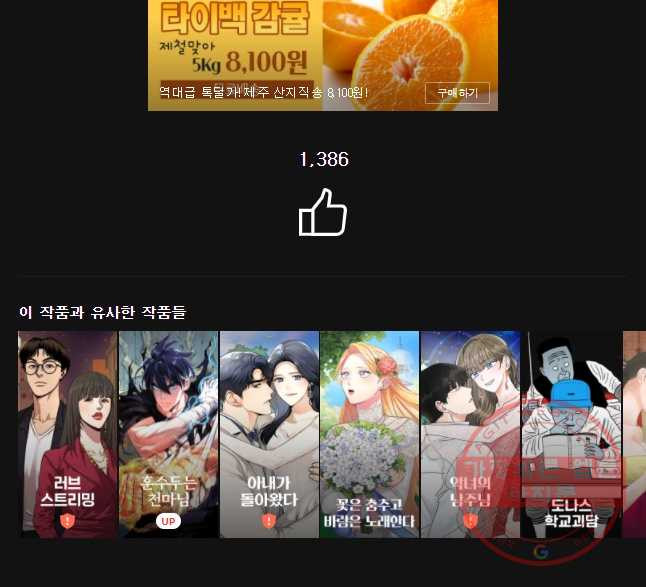
Task: Tap the 구매하기 button on the tangerine ad
Action: (457, 93)
